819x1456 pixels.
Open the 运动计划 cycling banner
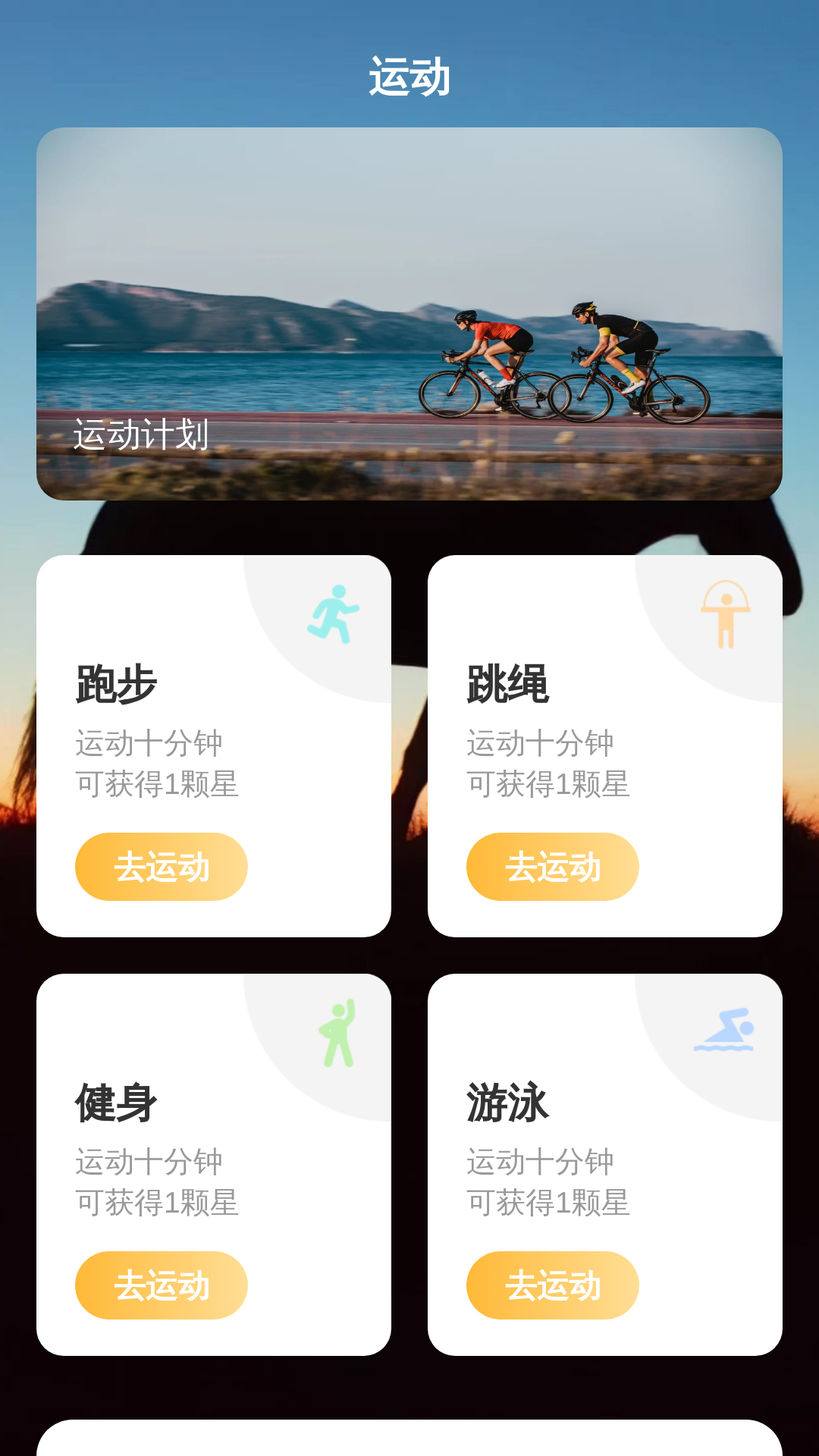[x=409, y=313]
